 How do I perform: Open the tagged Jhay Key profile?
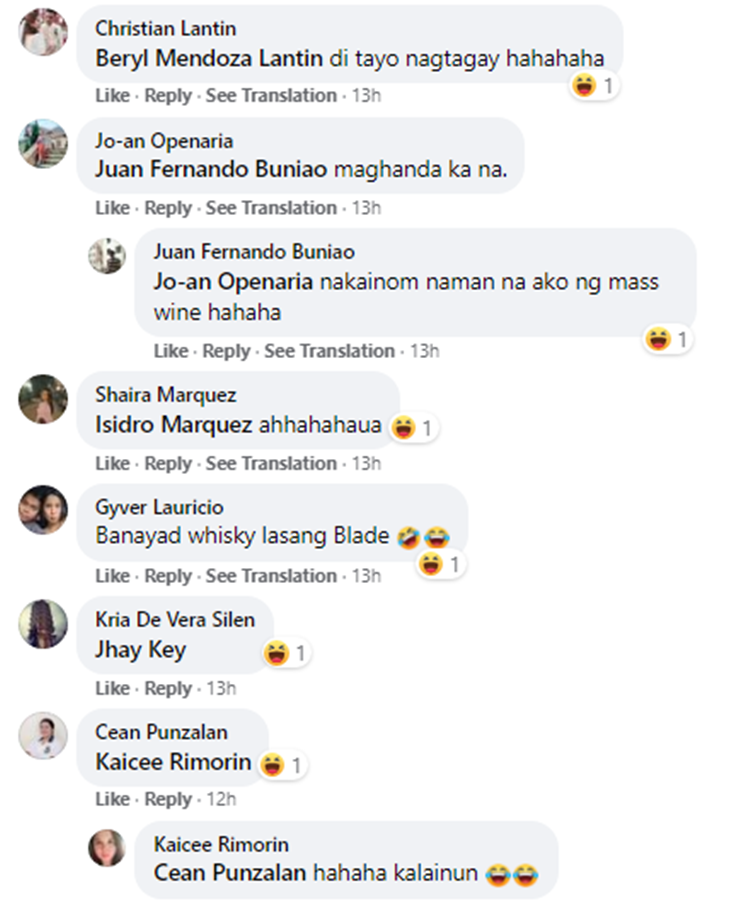point(140,651)
